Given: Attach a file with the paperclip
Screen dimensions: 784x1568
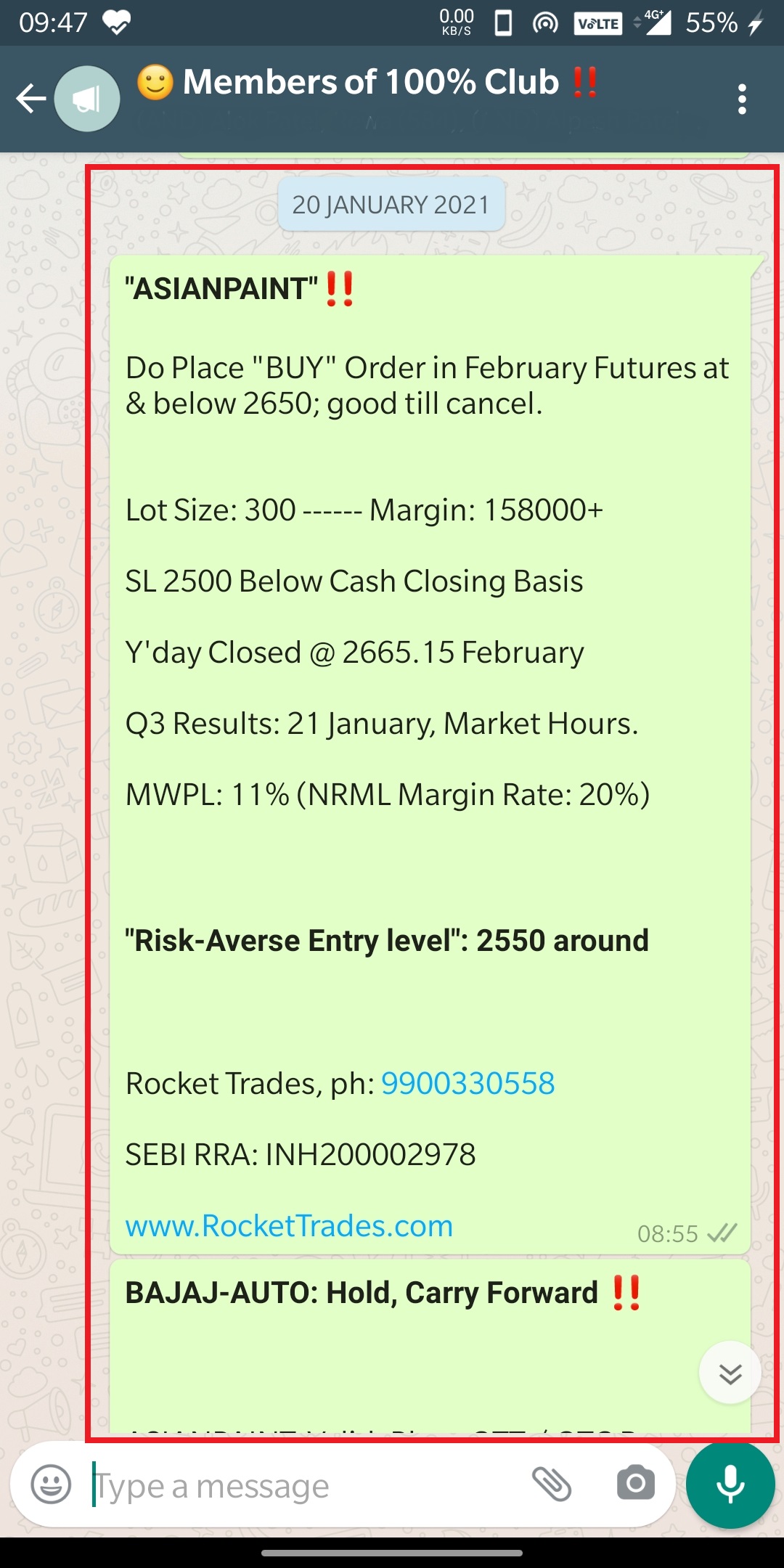Looking at the screenshot, I should pos(552,1484).
